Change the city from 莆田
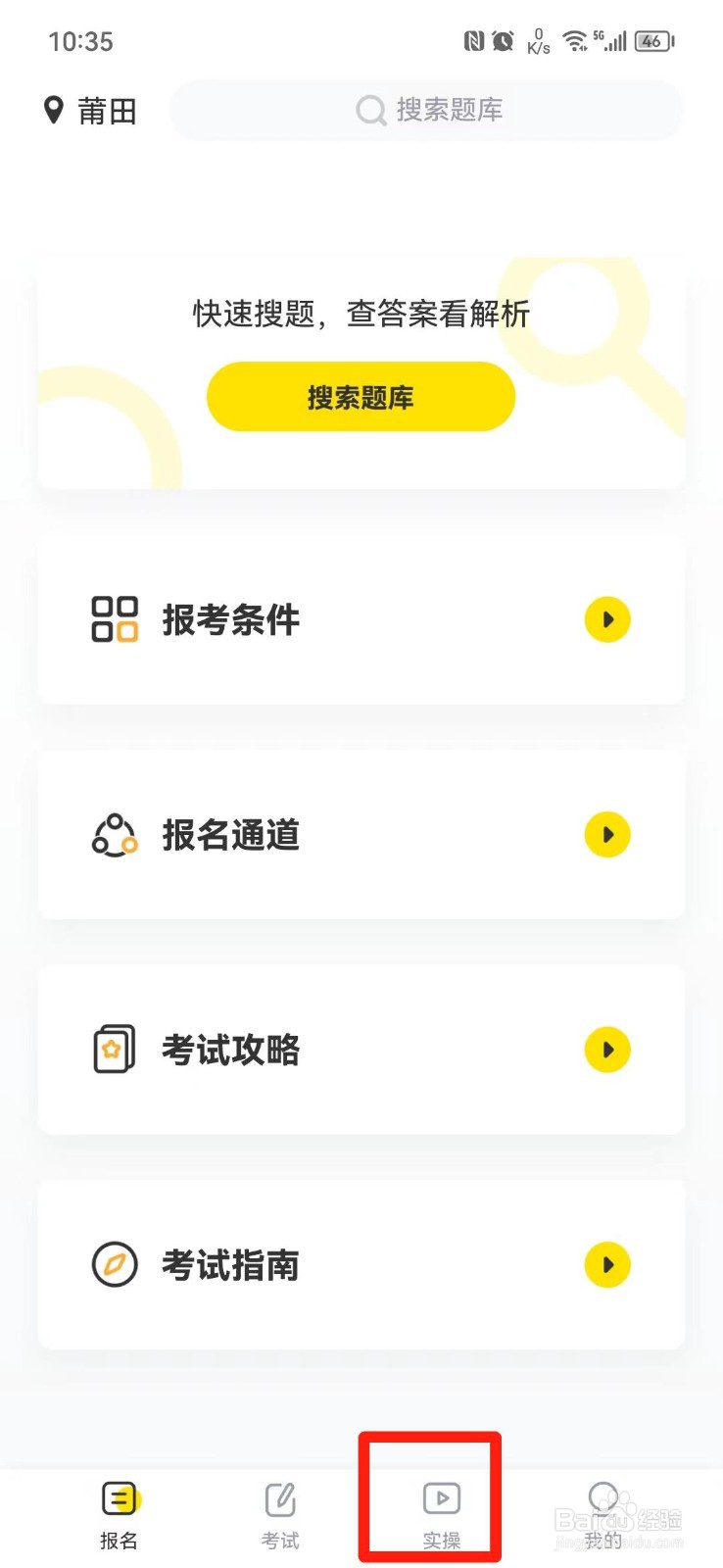The width and height of the screenshot is (723, 1568). pos(91,111)
